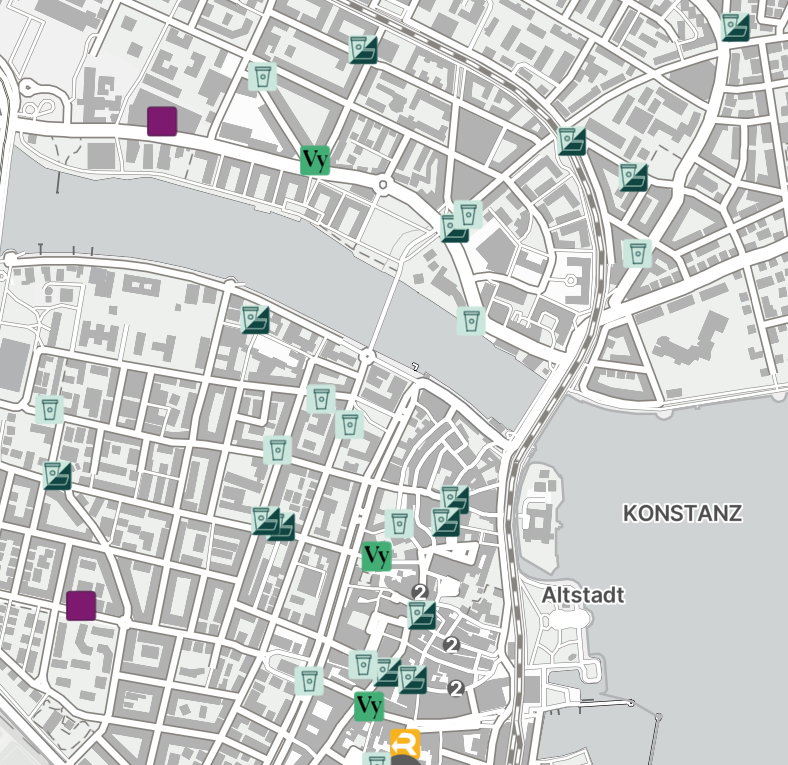Open the purple marker in the southwest neighborhood
This screenshot has height=765, width=788.
(81, 606)
